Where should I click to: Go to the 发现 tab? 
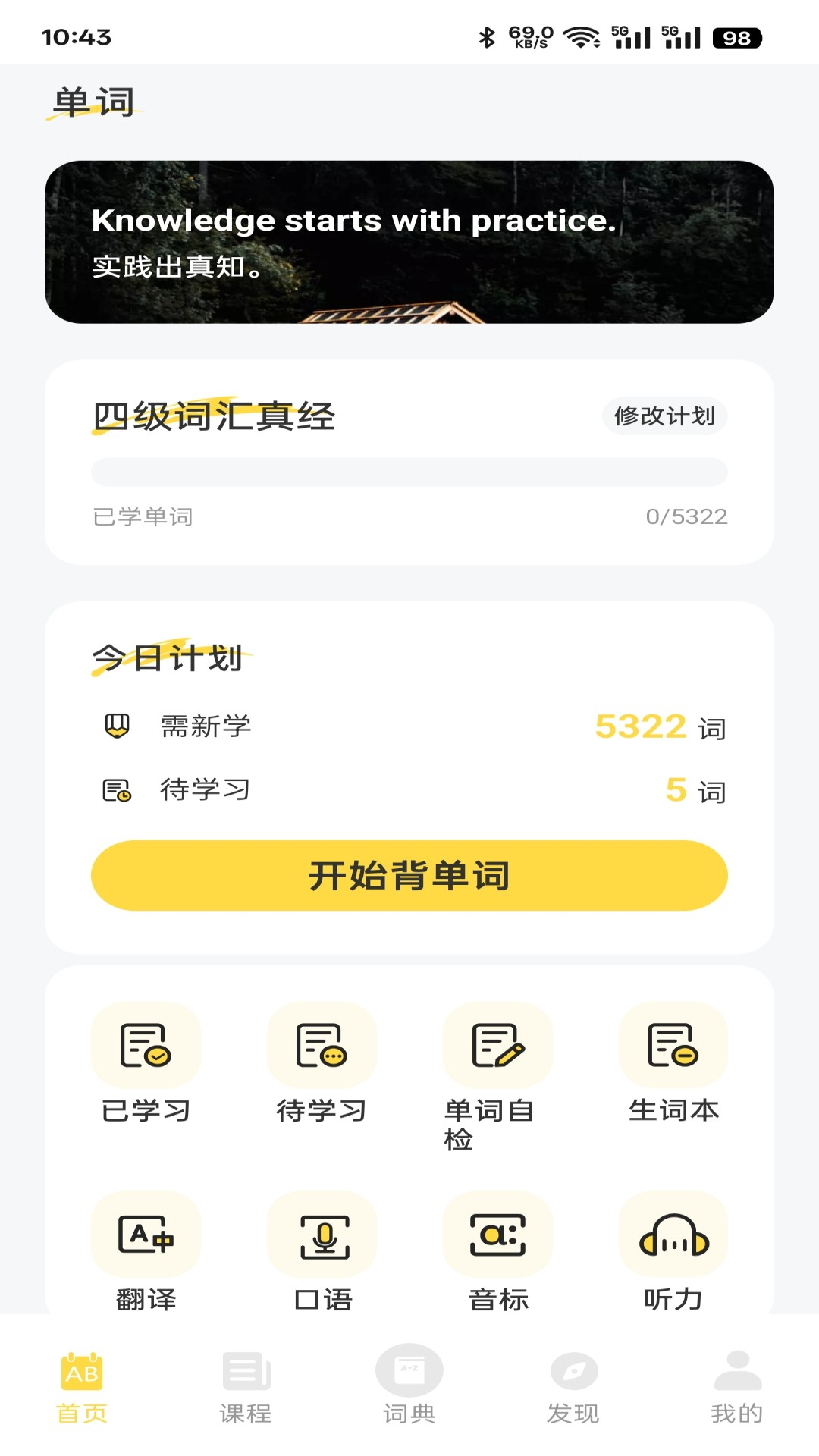click(573, 1388)
